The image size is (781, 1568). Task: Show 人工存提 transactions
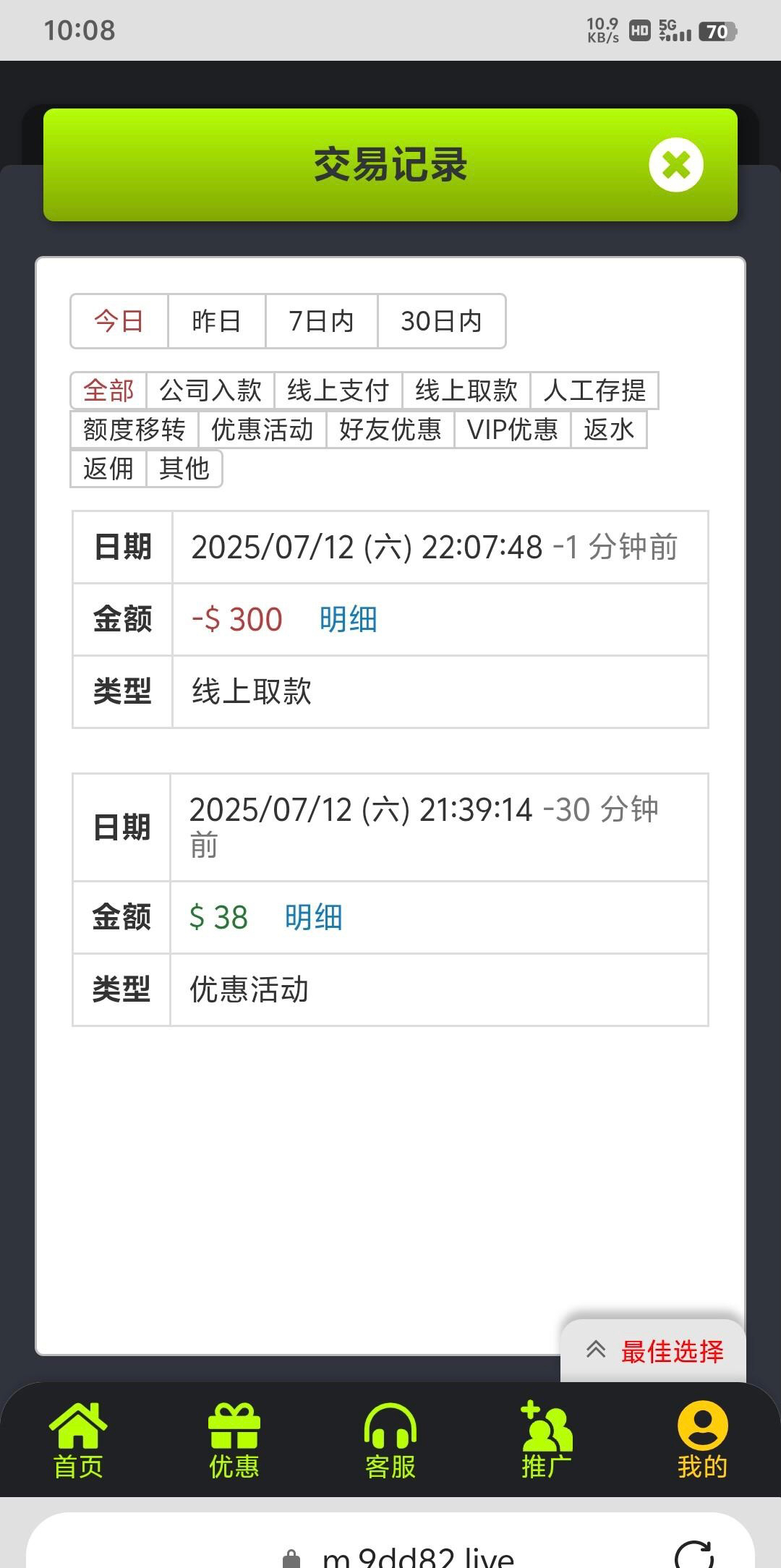click(594, 391)
